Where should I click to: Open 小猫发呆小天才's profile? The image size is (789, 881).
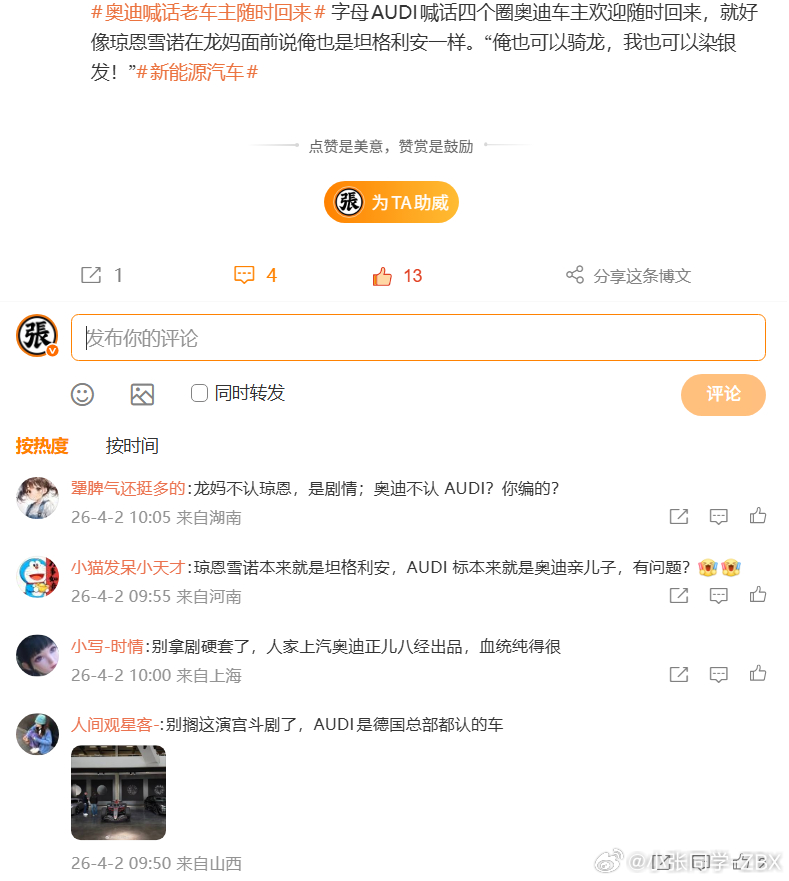[127, 566]
